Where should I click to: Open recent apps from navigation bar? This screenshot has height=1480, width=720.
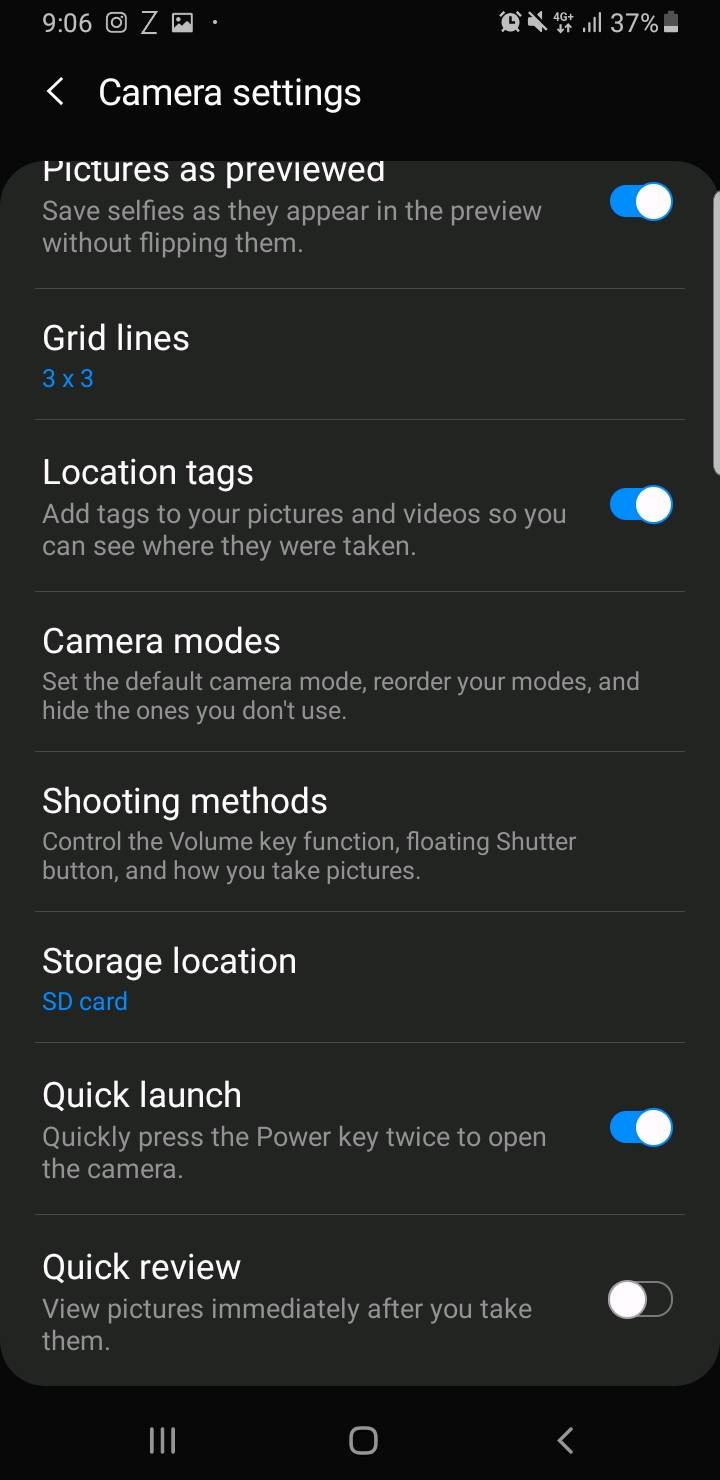(x=162, y=1440)
